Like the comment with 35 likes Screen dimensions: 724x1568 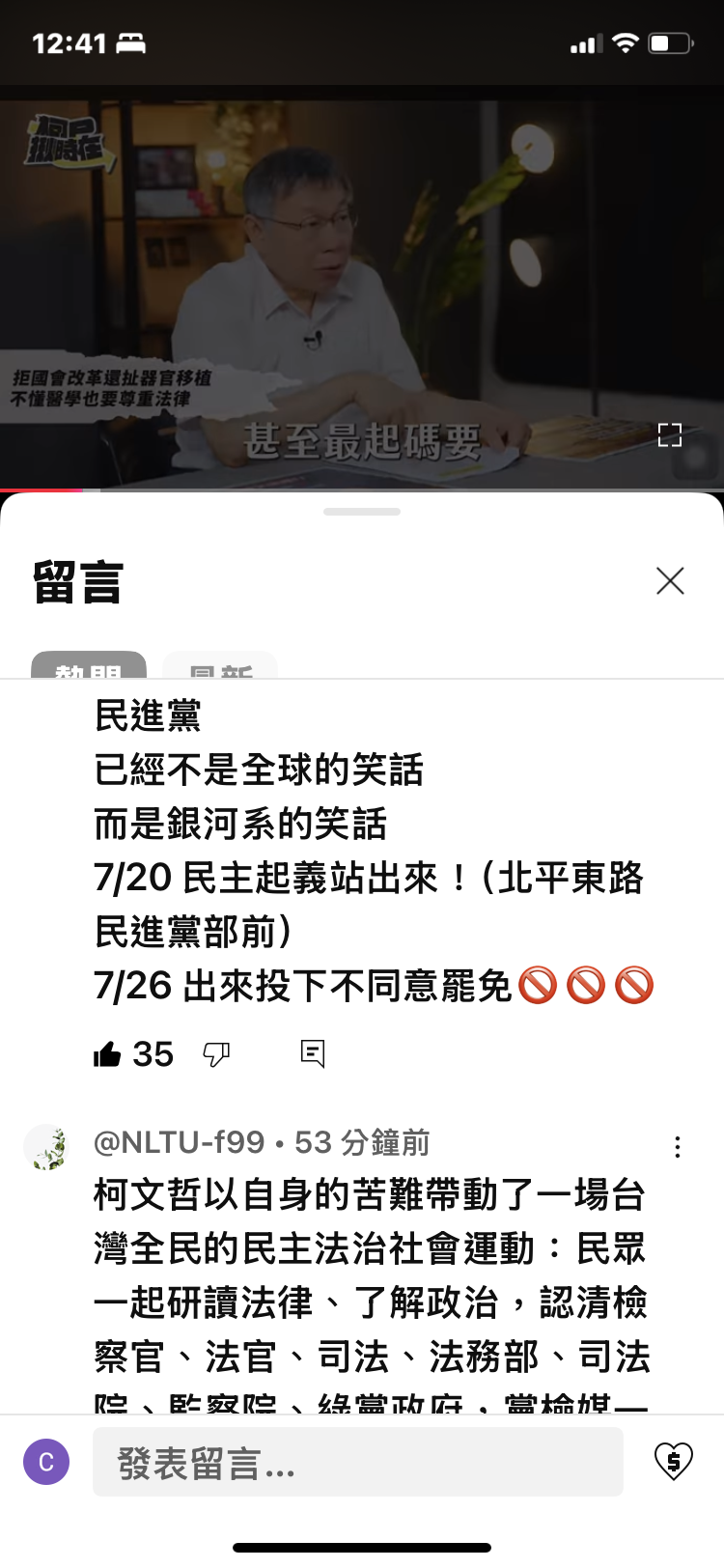[108, 1054]
